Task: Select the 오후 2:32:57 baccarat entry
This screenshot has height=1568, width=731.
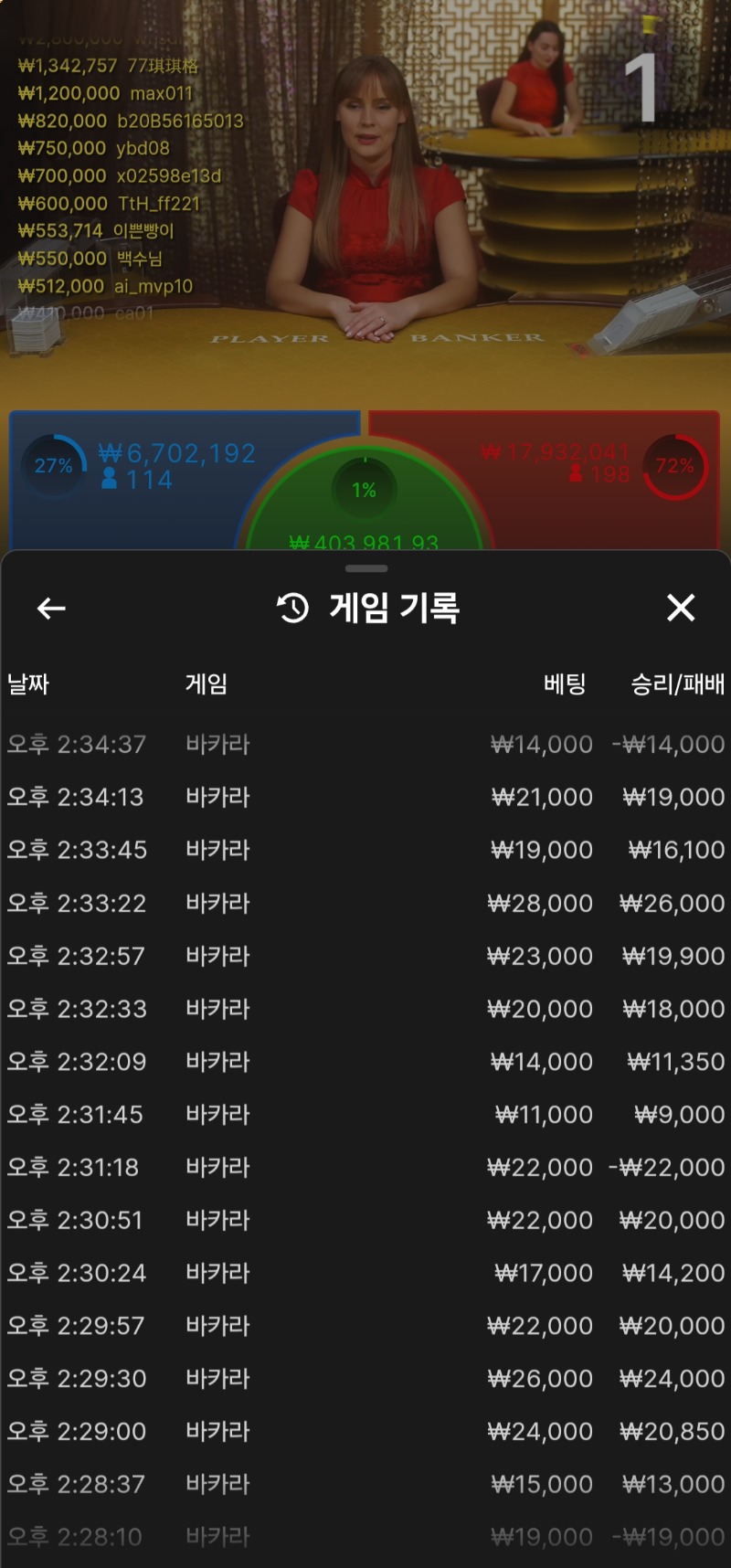Action: 365,957
